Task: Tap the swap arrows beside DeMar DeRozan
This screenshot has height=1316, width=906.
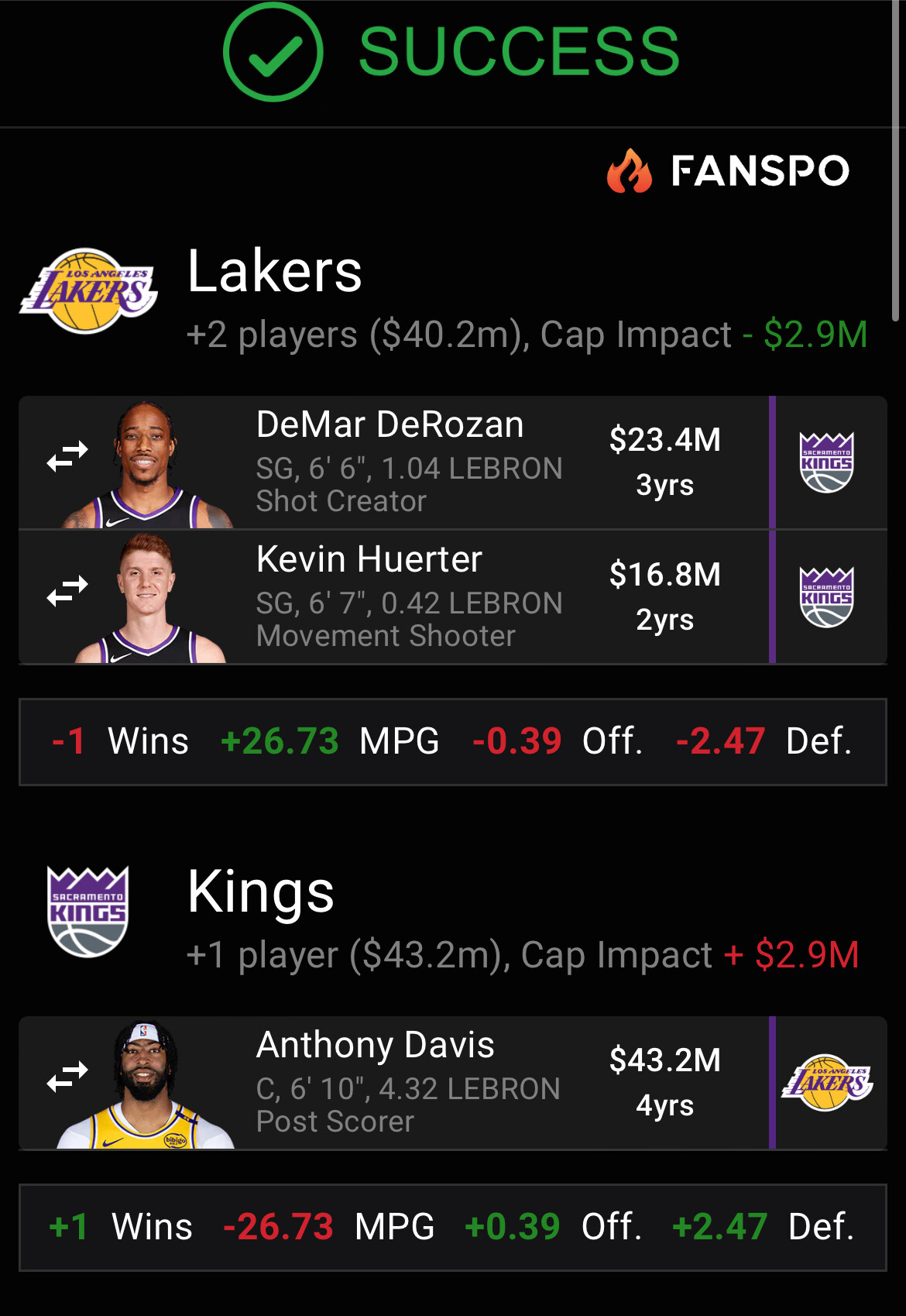Action: [67, 457]
